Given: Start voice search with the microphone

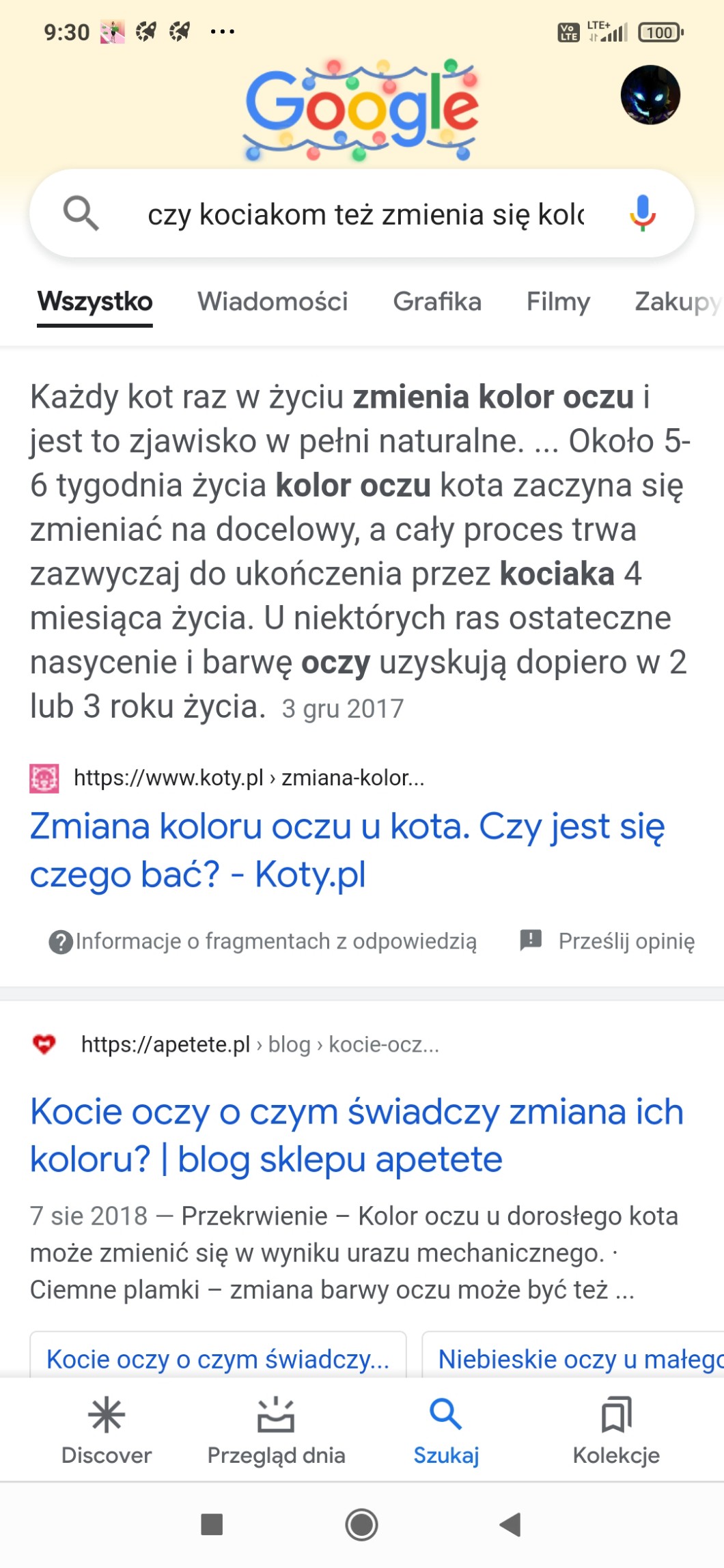Looking at the screenshot, I should [642, 213].
